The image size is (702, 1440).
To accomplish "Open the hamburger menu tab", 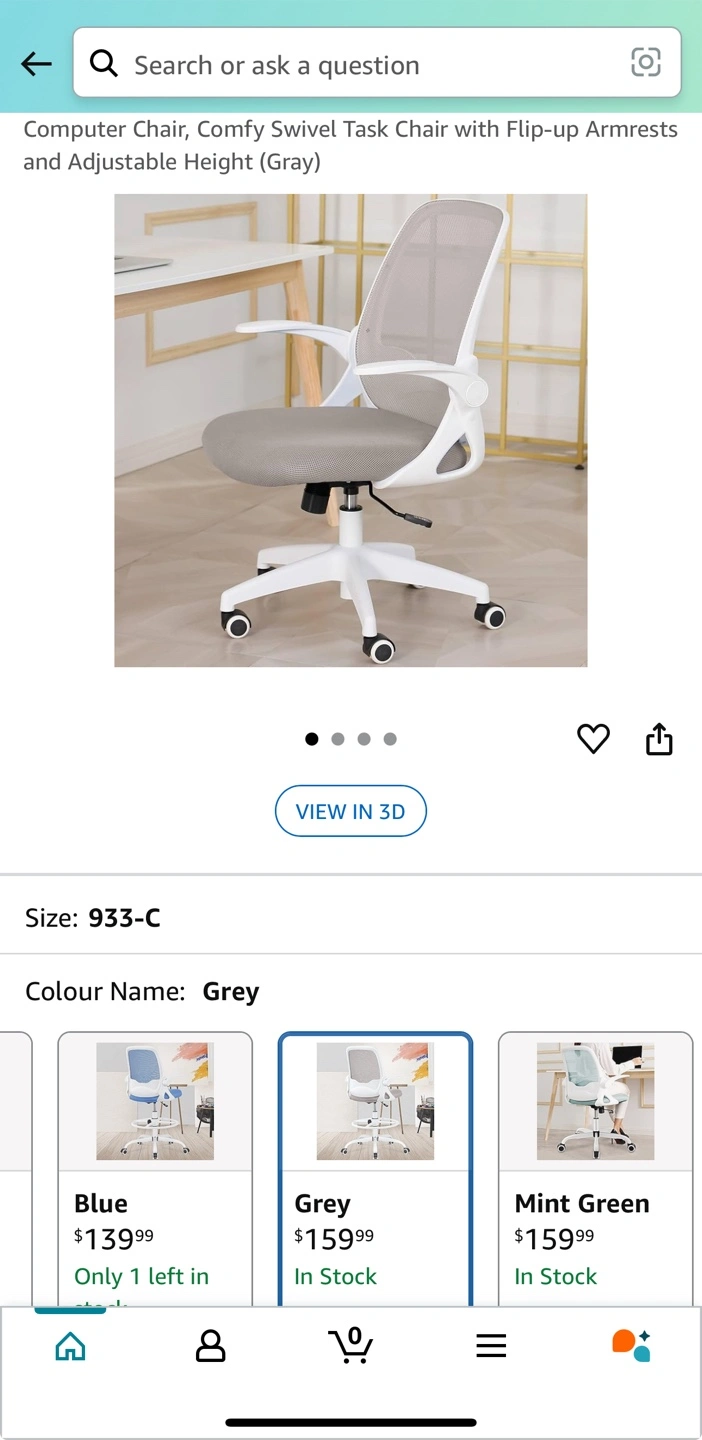I will click(x=491, y=1346).
